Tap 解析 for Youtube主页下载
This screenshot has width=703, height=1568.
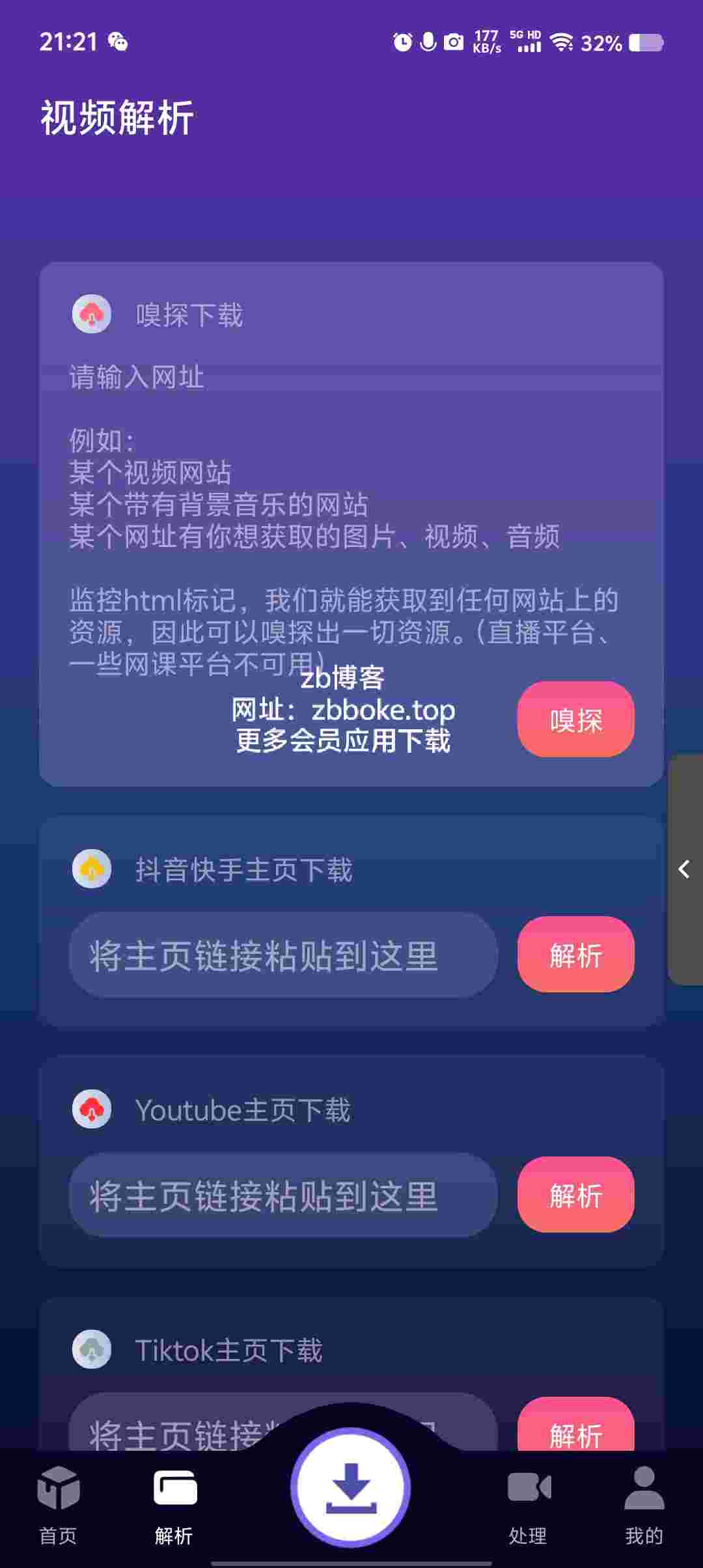click(x=575, y=1195)
